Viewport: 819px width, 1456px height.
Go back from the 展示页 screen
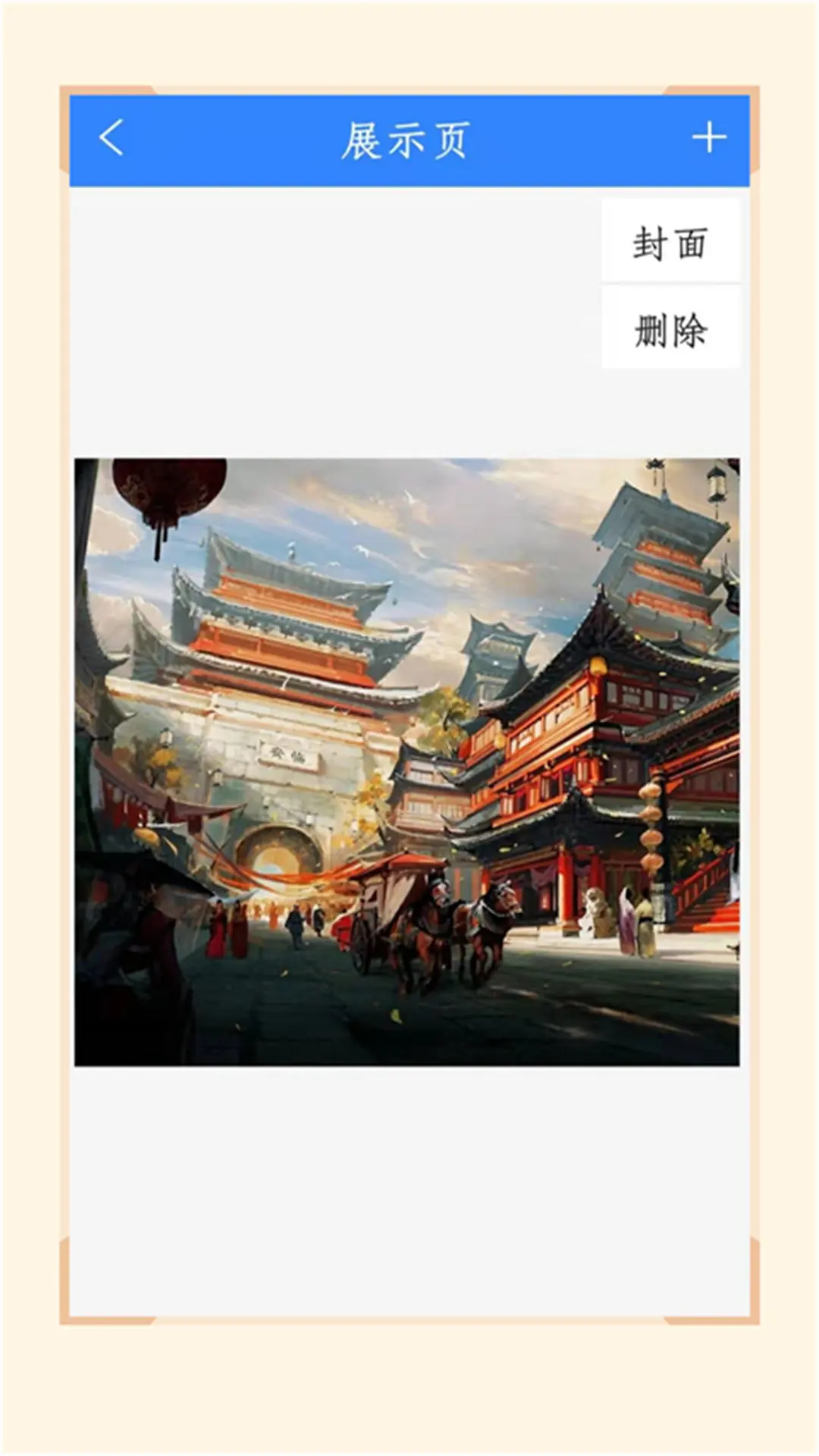point(111,138)
